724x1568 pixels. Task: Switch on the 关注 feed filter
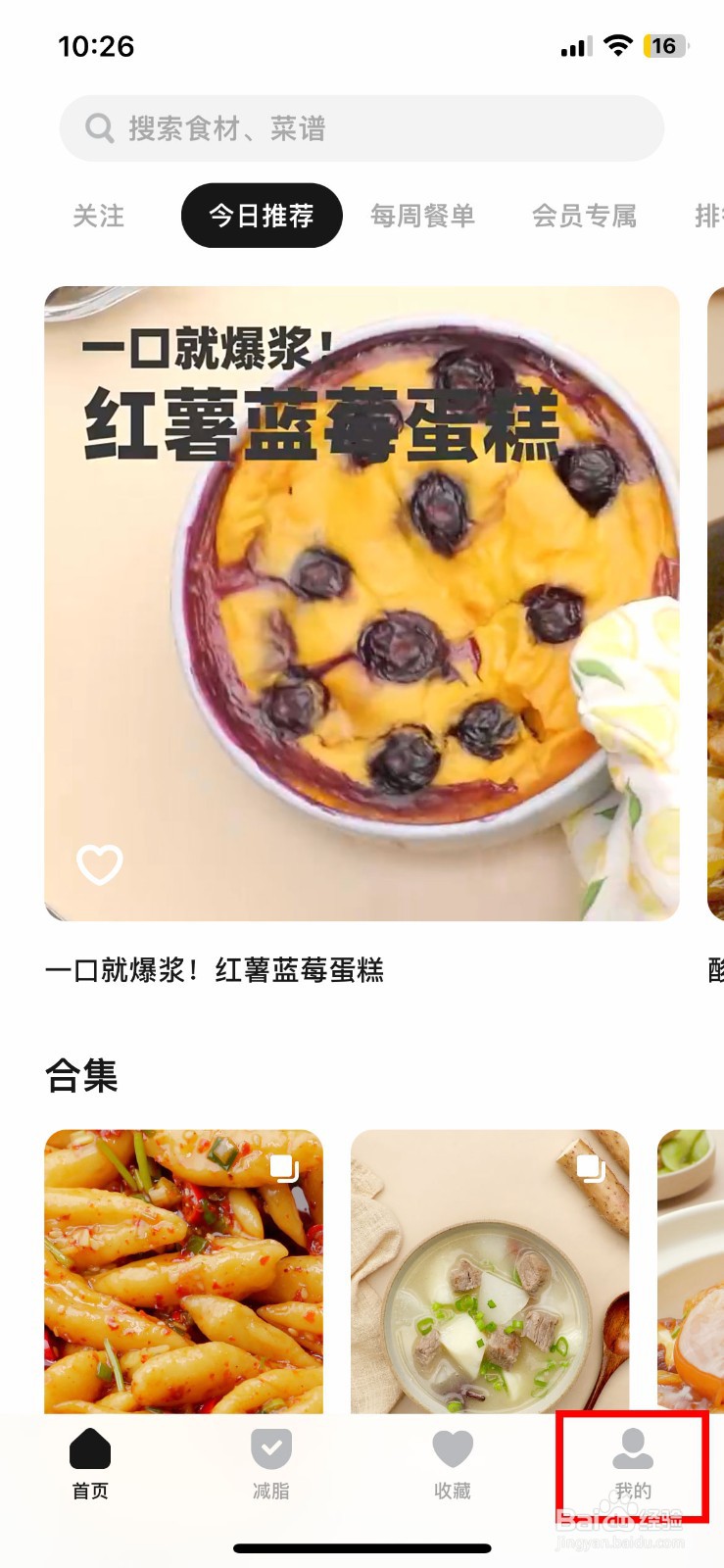coord(97,217)
